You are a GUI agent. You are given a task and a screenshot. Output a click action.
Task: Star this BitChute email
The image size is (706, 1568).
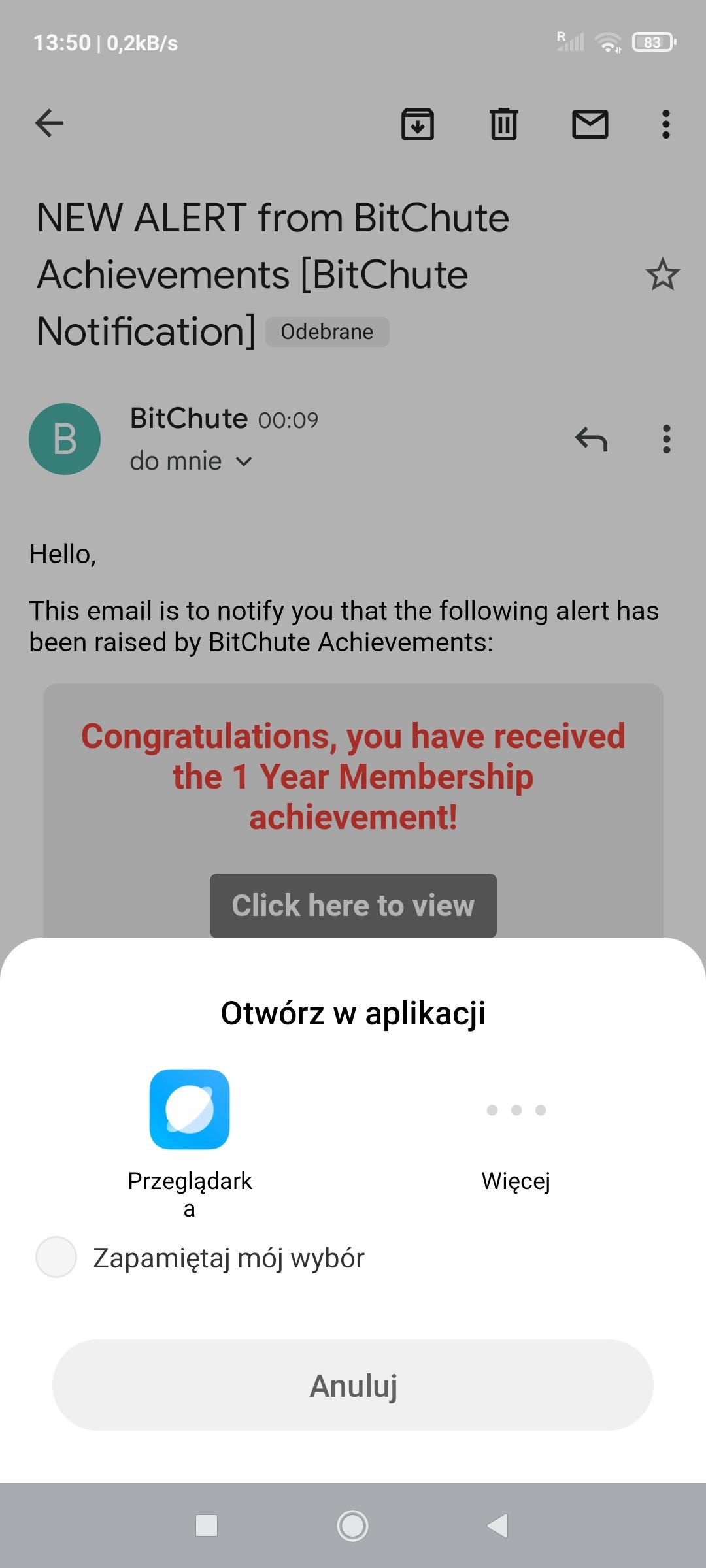pyautogui.click(x=662, y=274)
